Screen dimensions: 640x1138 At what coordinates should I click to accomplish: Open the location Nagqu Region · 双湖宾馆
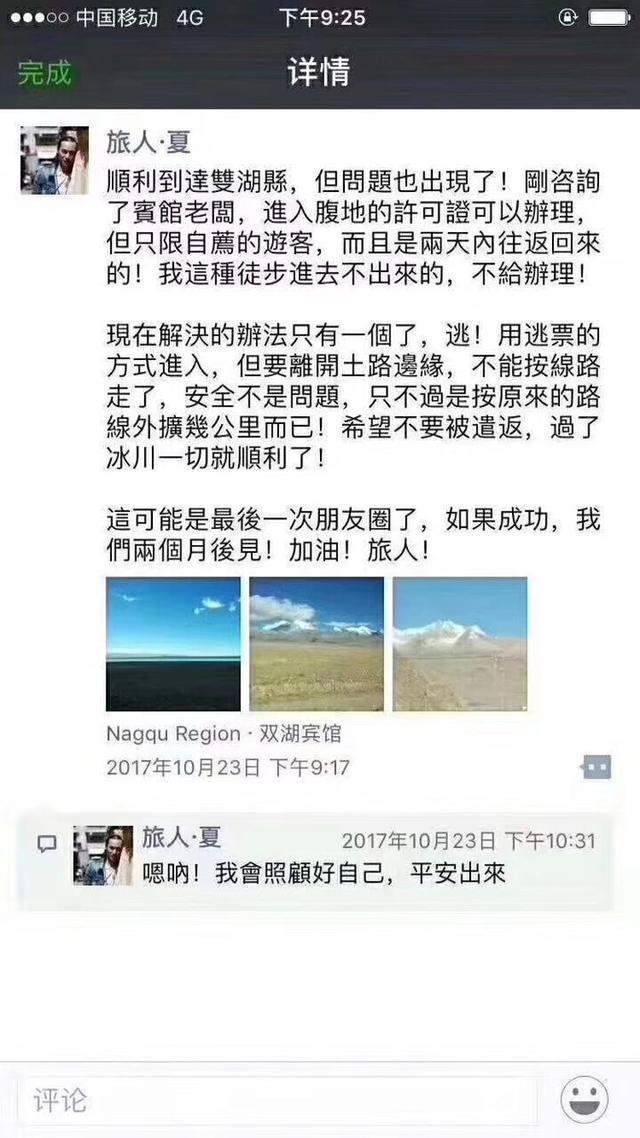point(224,733)
